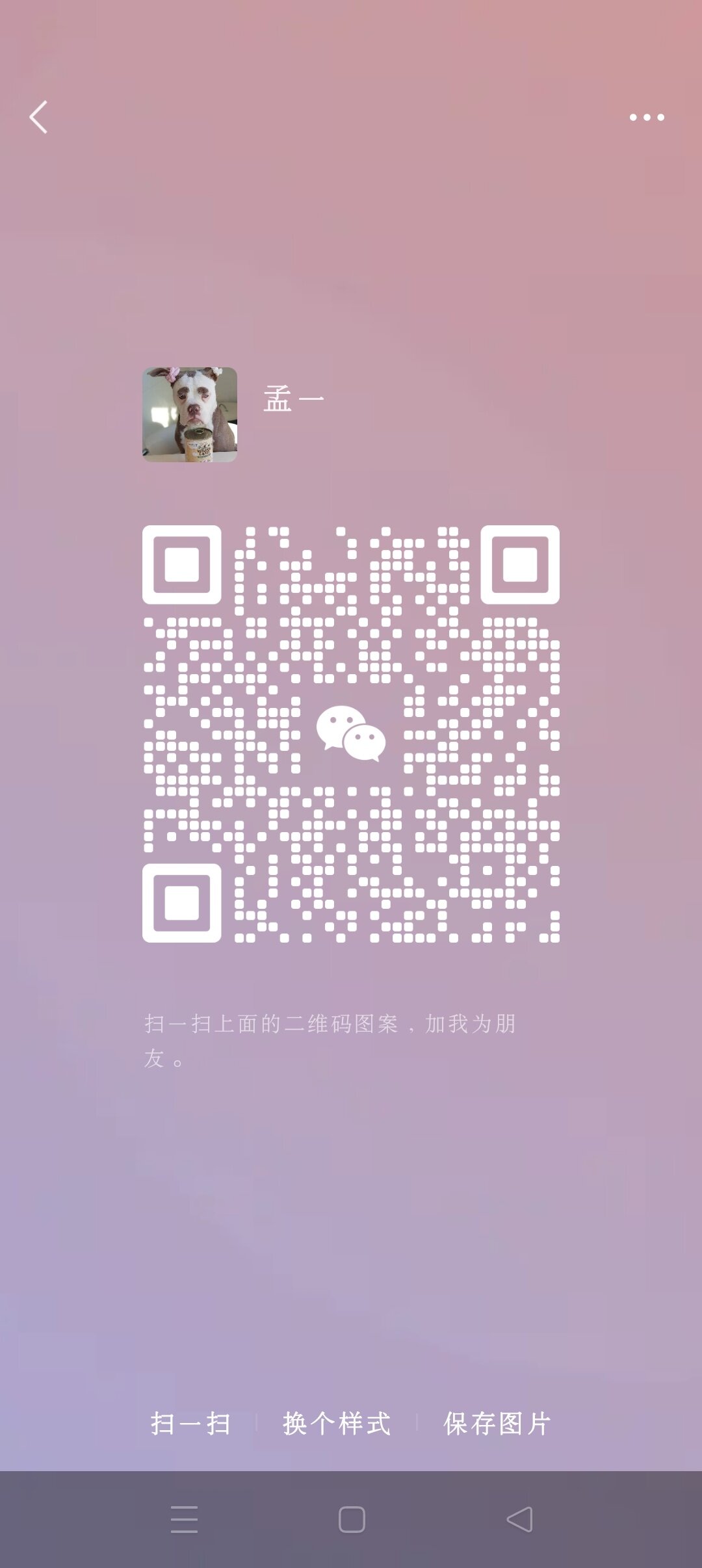
Task: Tap 扫一扫 to scan a code
Action: tap(191, 1423)
